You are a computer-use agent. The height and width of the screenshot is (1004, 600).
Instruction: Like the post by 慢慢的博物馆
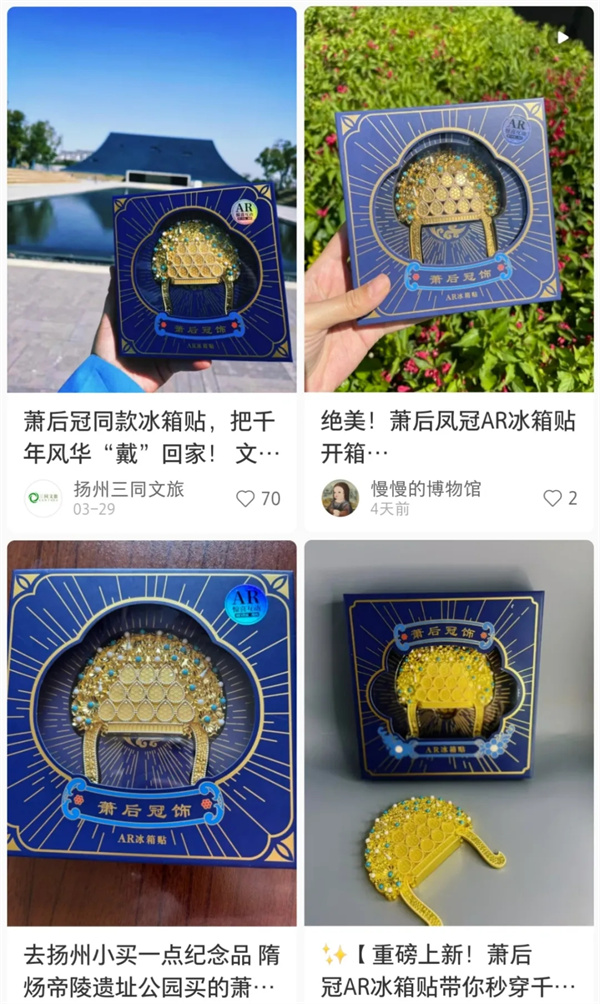[553, 498]
